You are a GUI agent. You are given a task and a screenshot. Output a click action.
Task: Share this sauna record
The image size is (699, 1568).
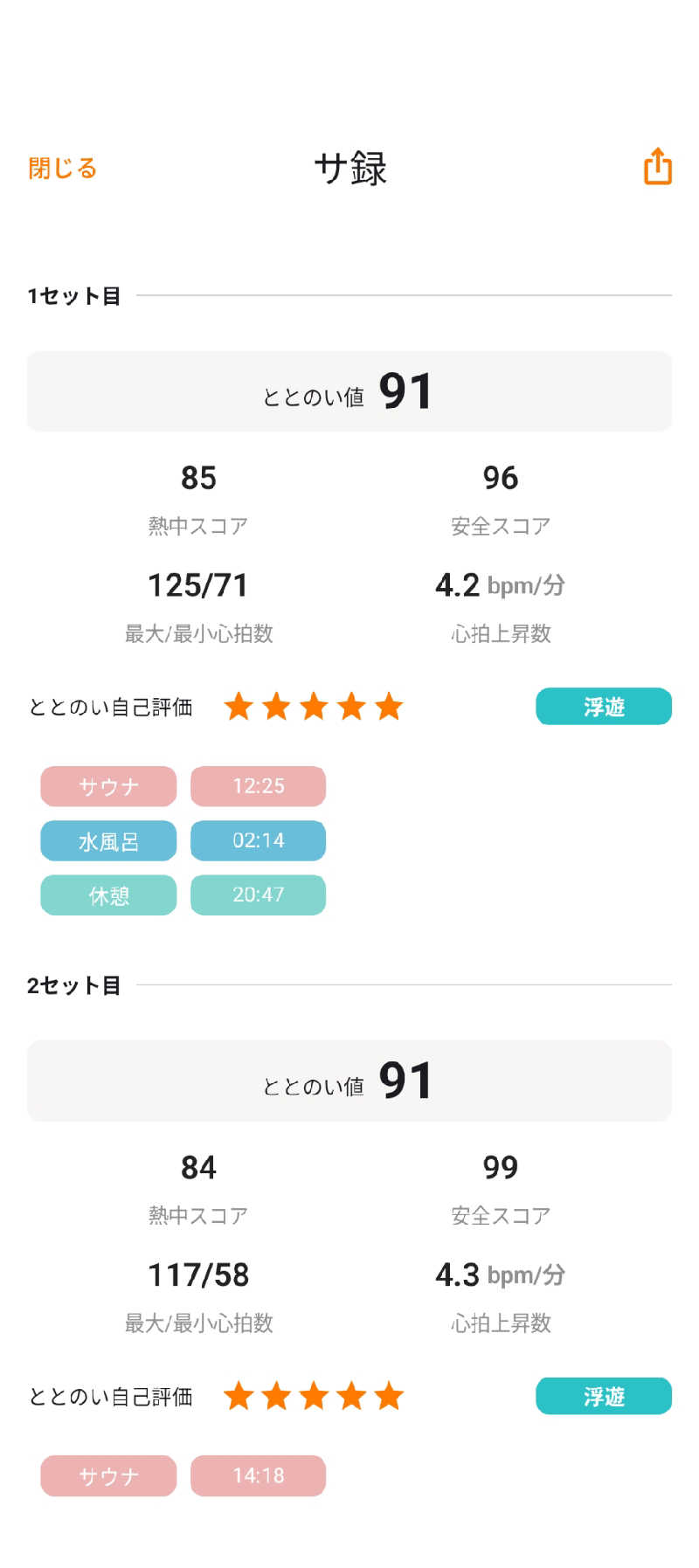pyautogui.click(x=657, y=166)
